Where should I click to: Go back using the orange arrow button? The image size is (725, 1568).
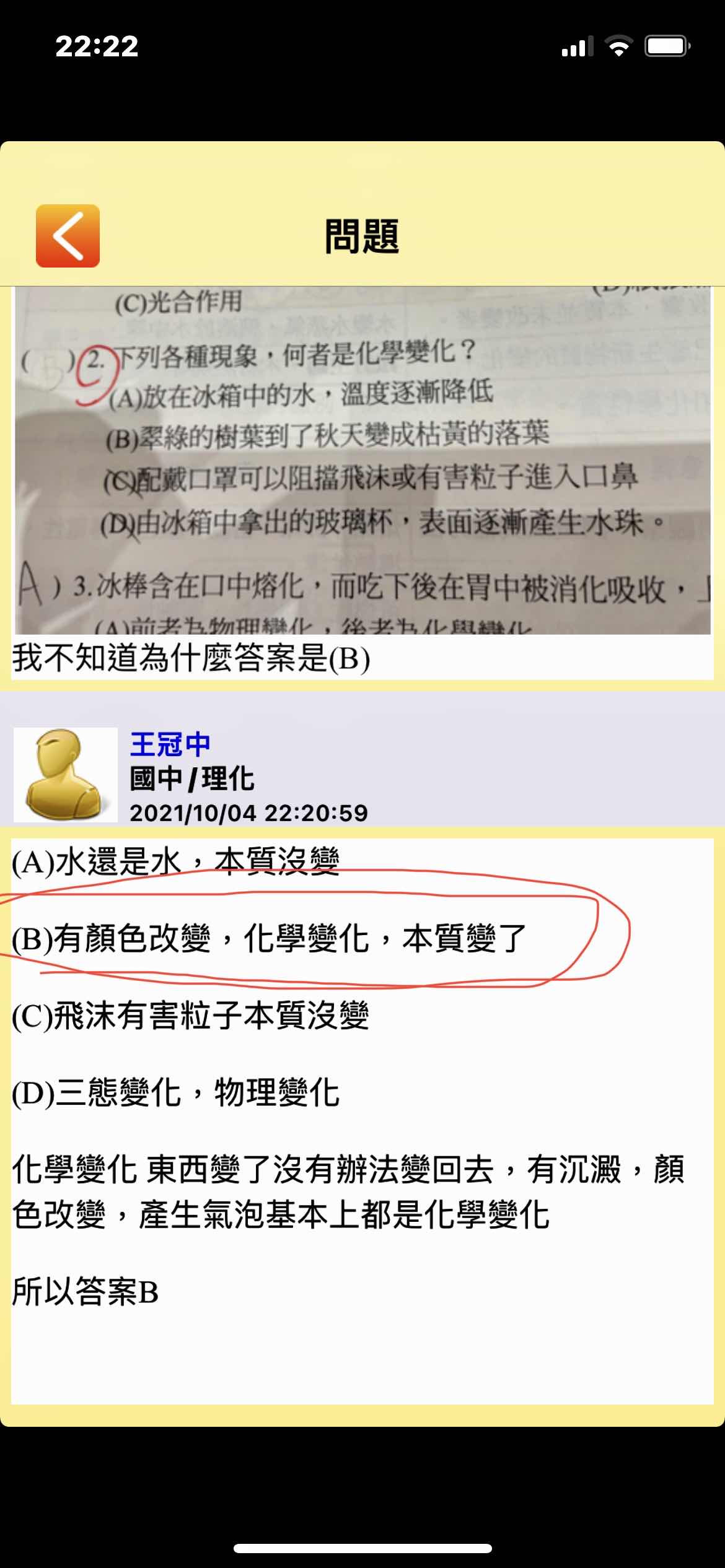point(68,236)
